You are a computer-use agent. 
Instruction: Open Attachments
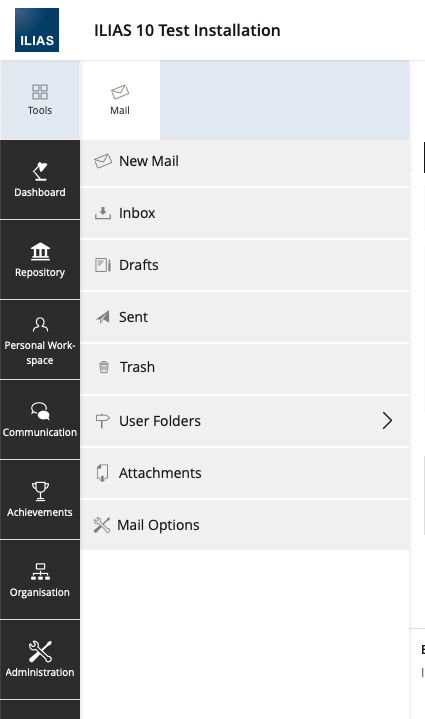click(245, 473)
